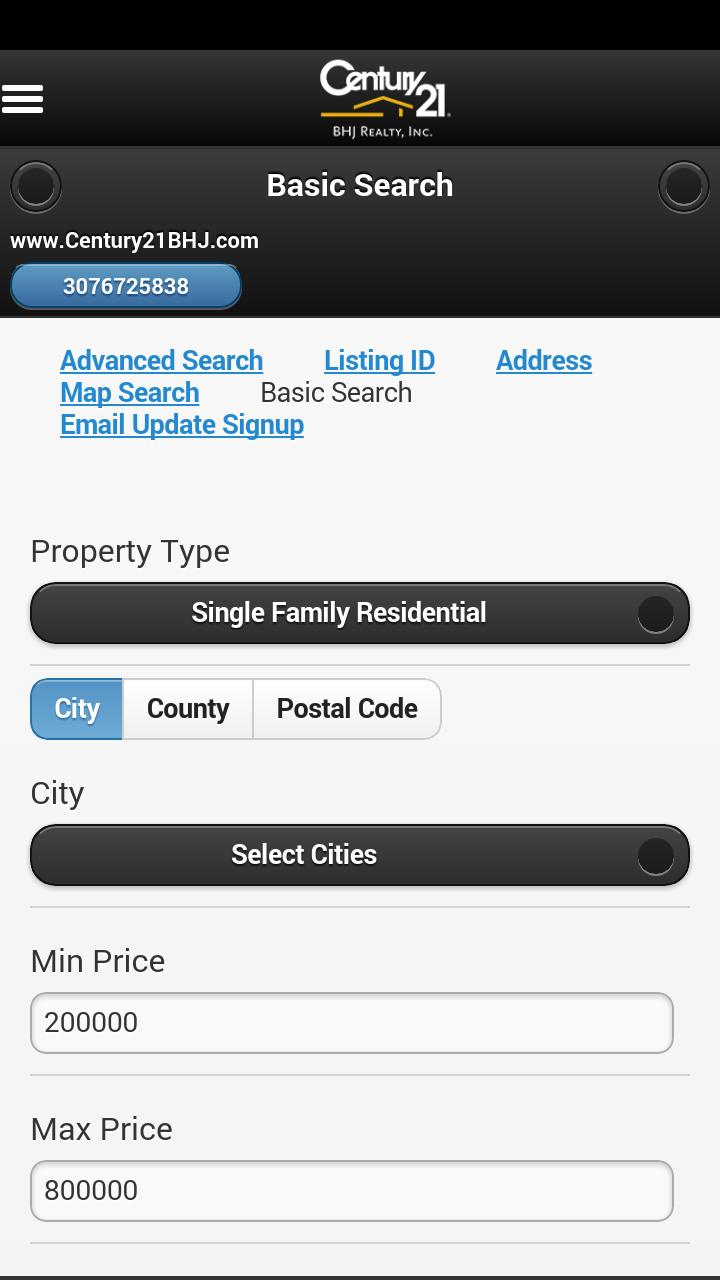Tap the round button left of Basic Search
Viewport: 720px width, 1280px height.
click(36, 186)
